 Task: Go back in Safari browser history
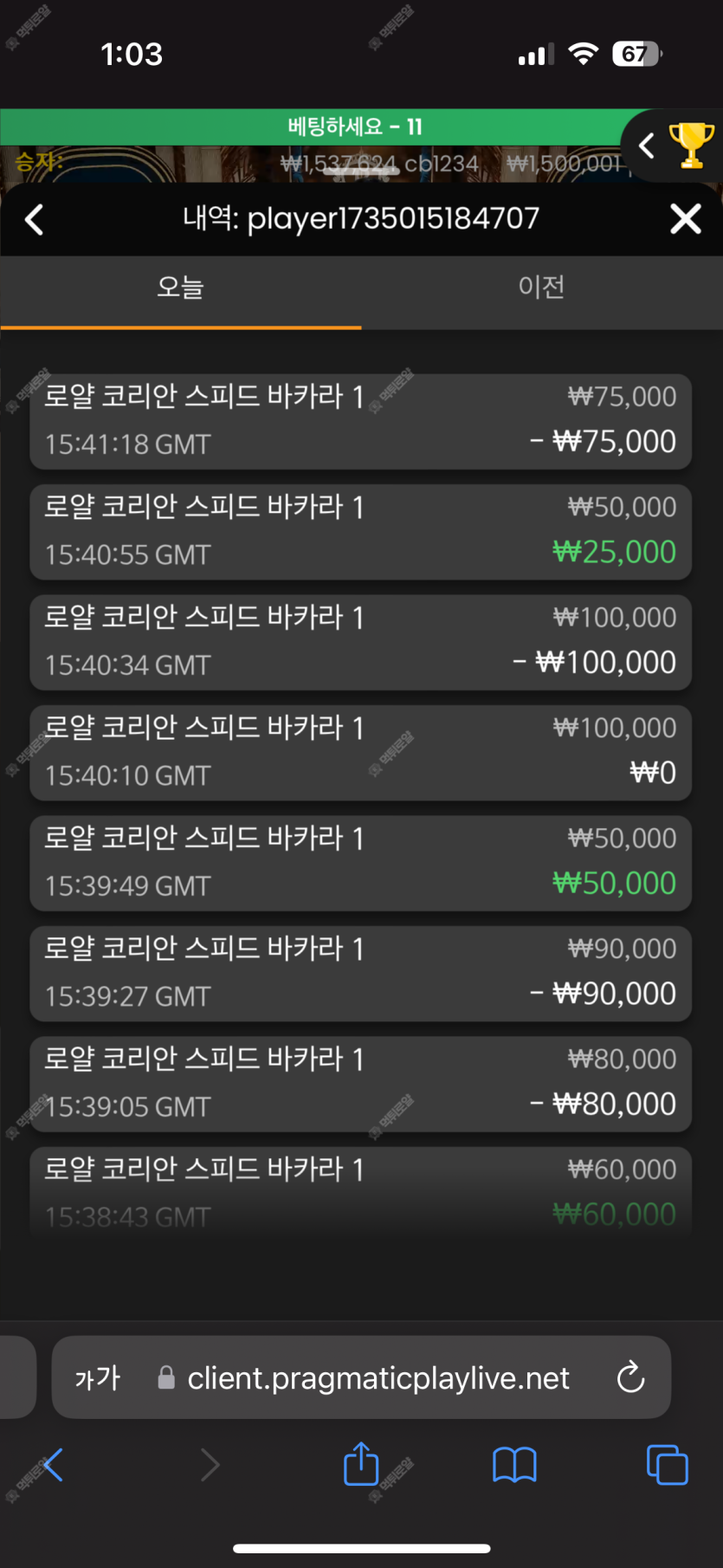[x=54, y=1465]
